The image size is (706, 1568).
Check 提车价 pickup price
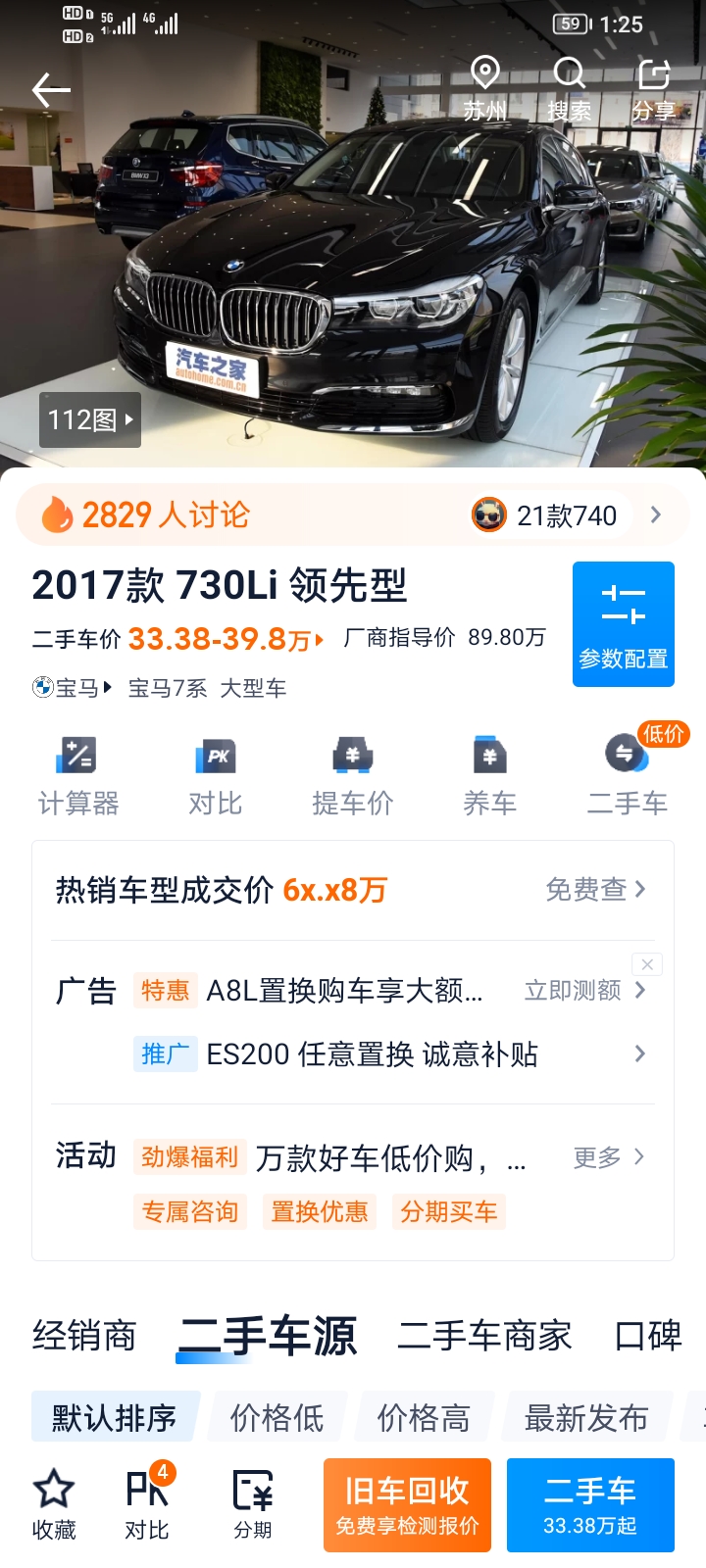click(x=353, y=776)
